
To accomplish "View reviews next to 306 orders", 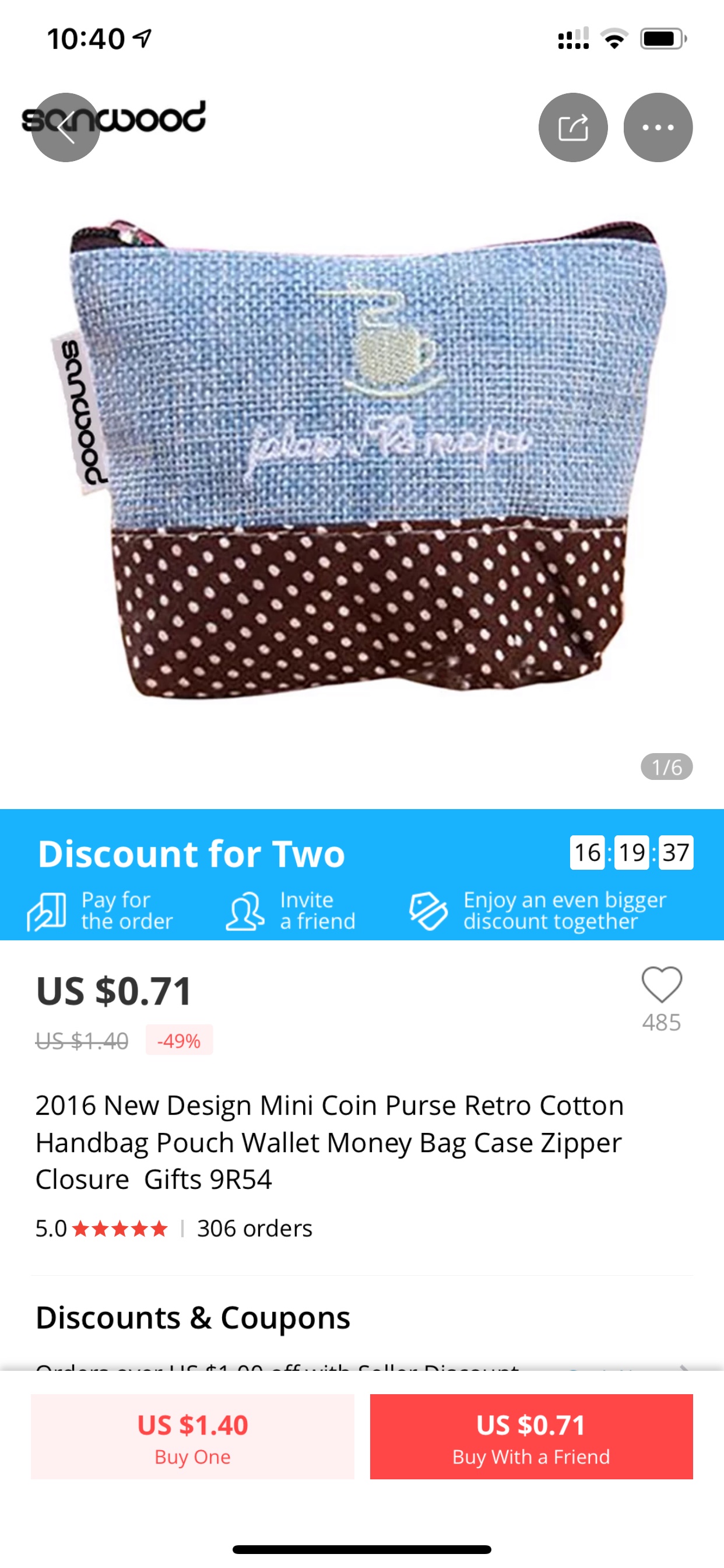I will [x=101, y=1228].
